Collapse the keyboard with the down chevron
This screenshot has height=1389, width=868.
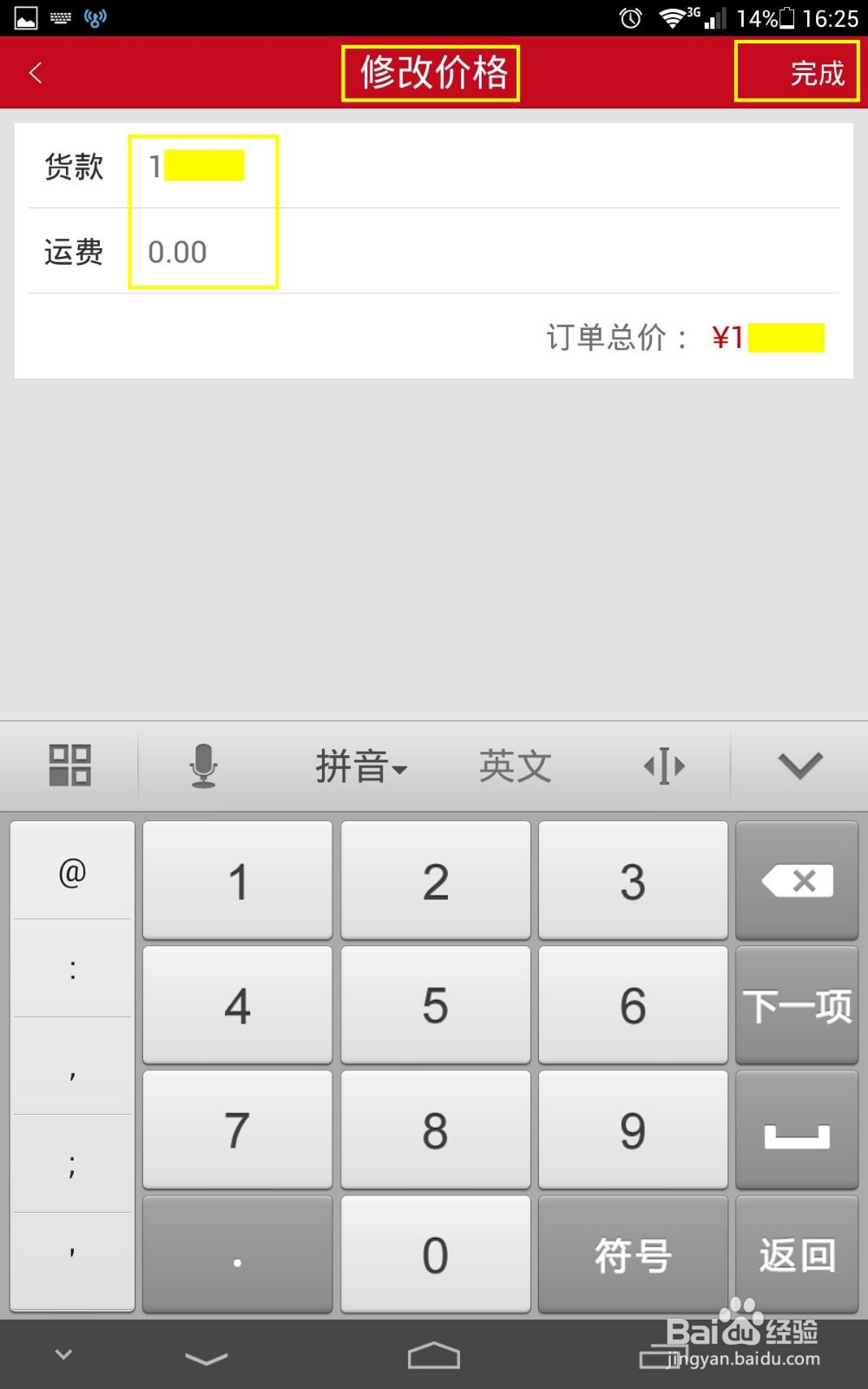point(799,765)
